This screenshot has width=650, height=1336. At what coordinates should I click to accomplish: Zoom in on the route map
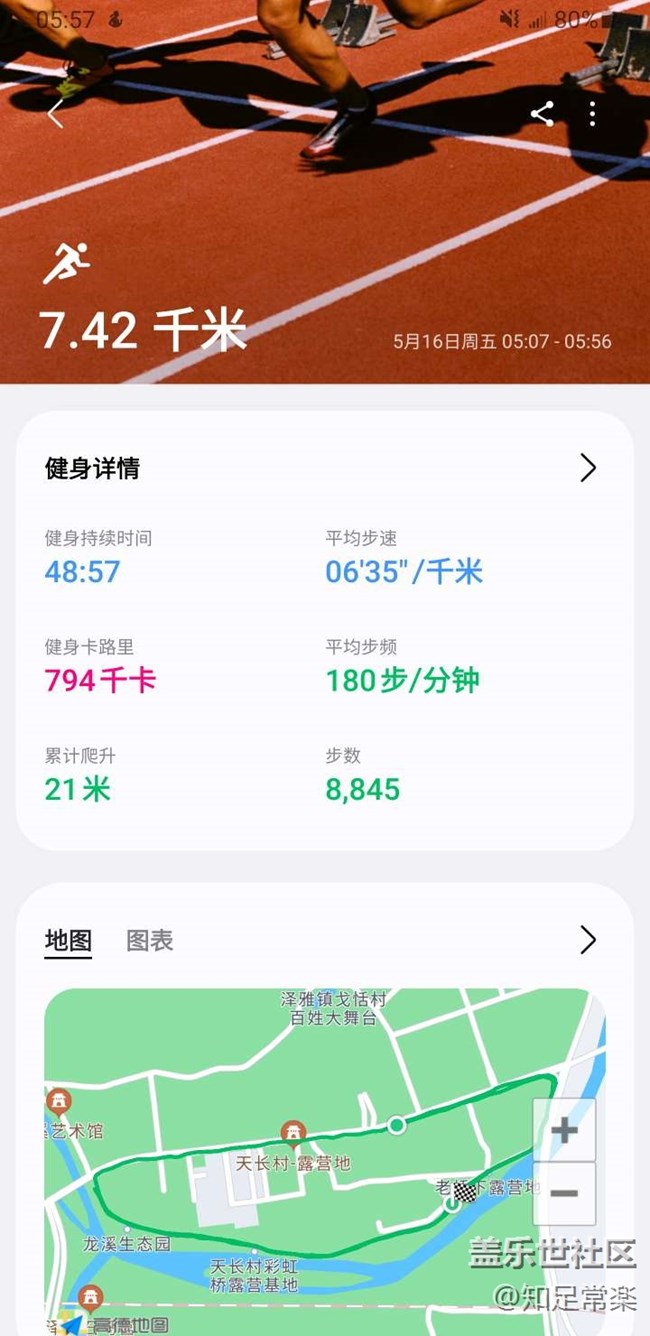coord(564,1131)
